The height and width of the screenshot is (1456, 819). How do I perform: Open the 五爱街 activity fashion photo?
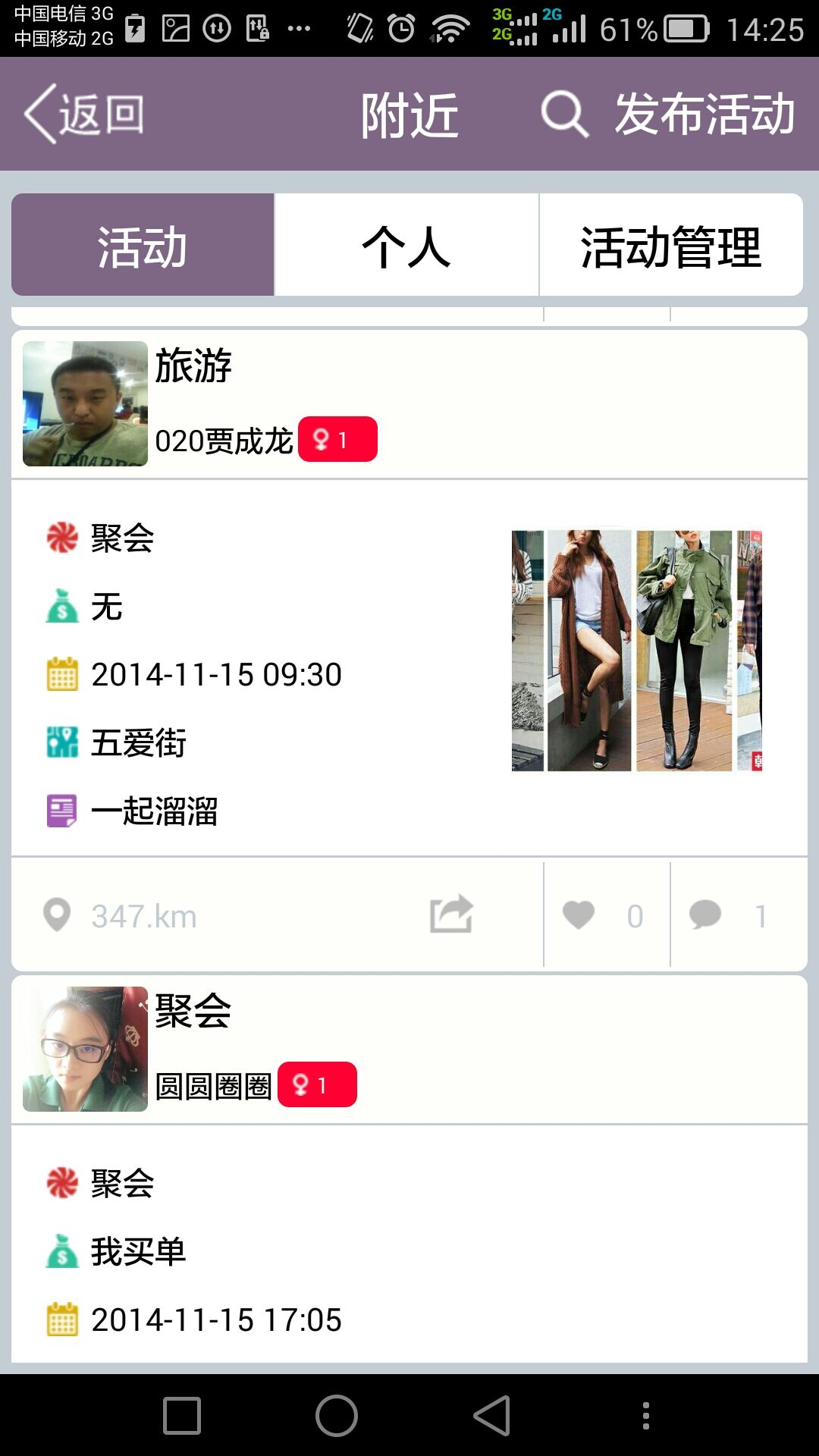[x=636, y=651]
